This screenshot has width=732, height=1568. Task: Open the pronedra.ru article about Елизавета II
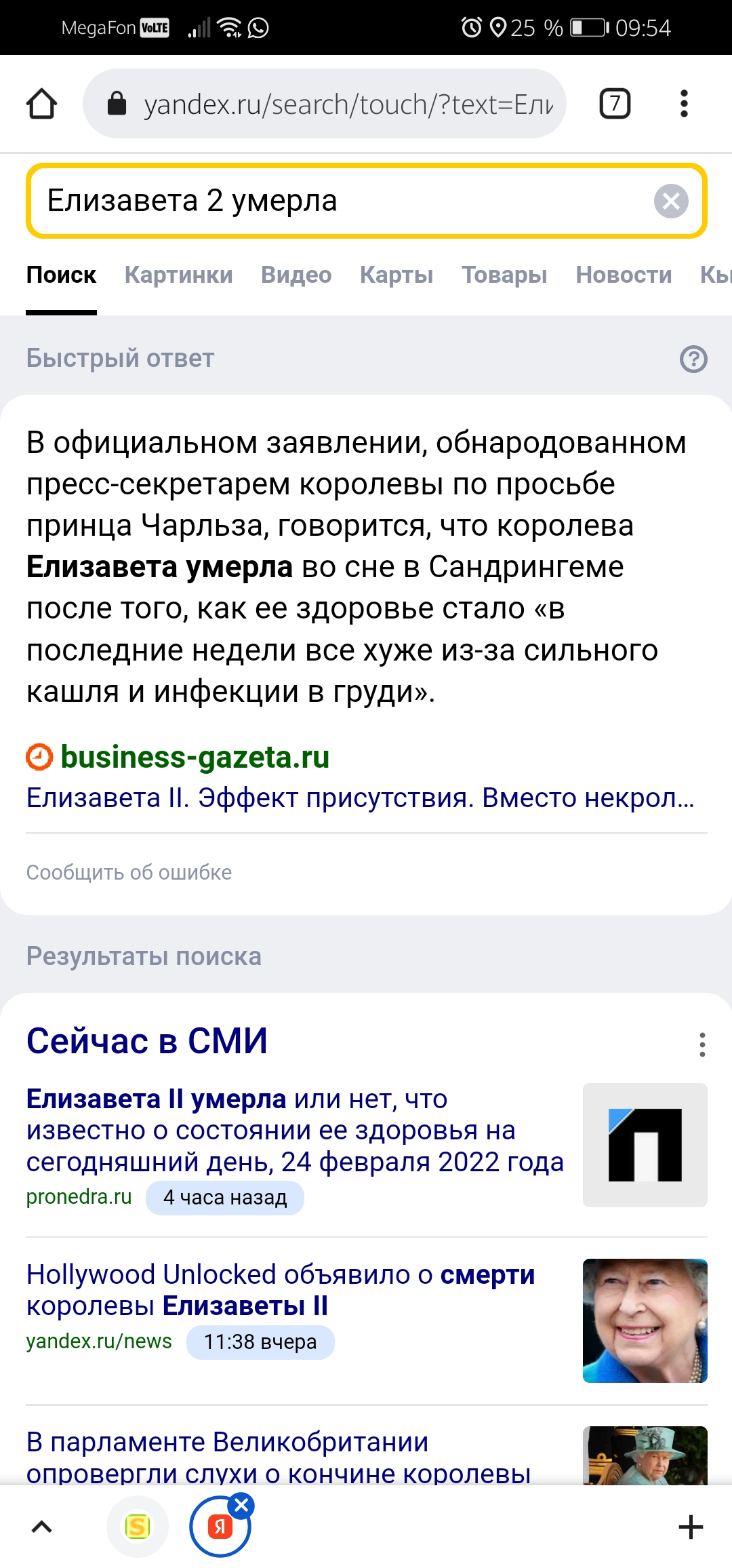[295, 1130]
